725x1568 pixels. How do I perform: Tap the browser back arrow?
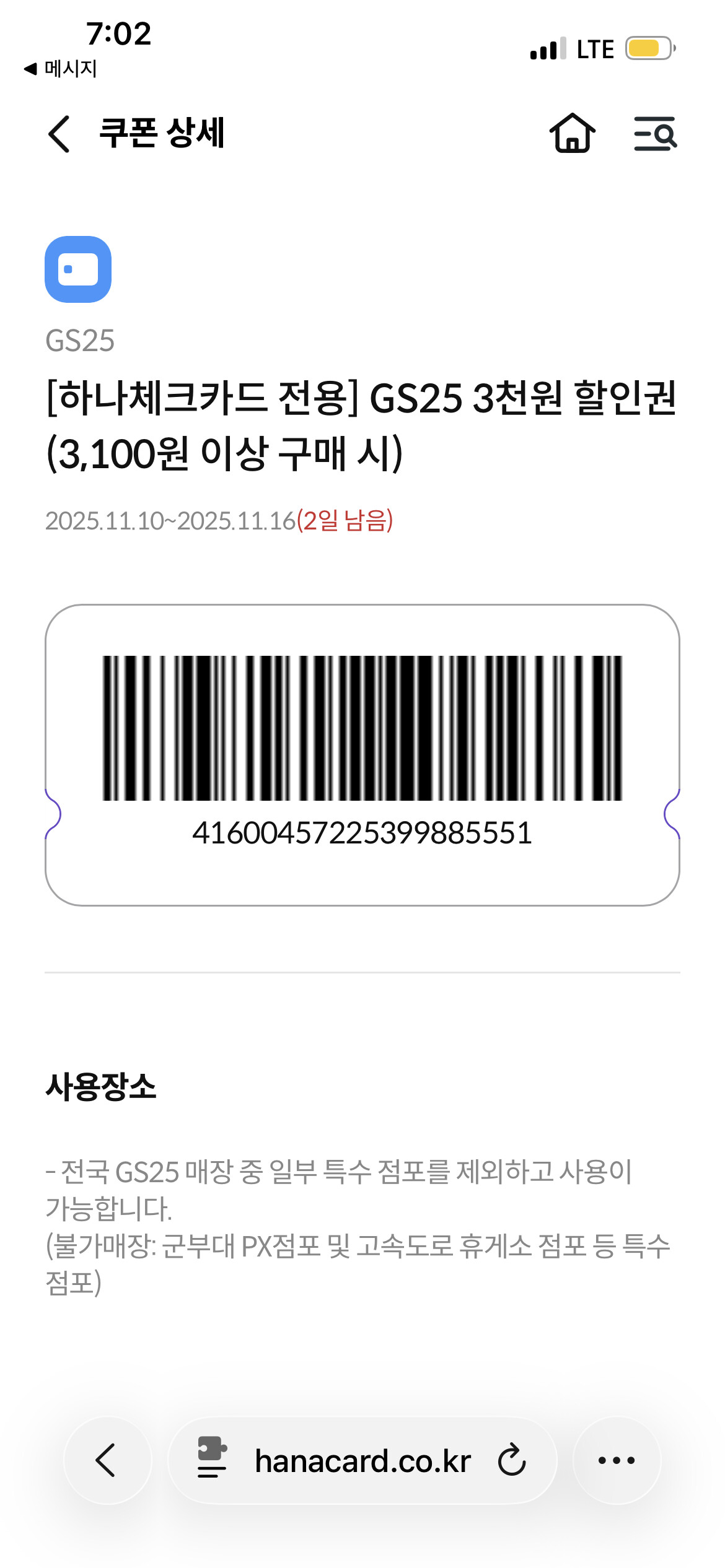coord(107,1460)
